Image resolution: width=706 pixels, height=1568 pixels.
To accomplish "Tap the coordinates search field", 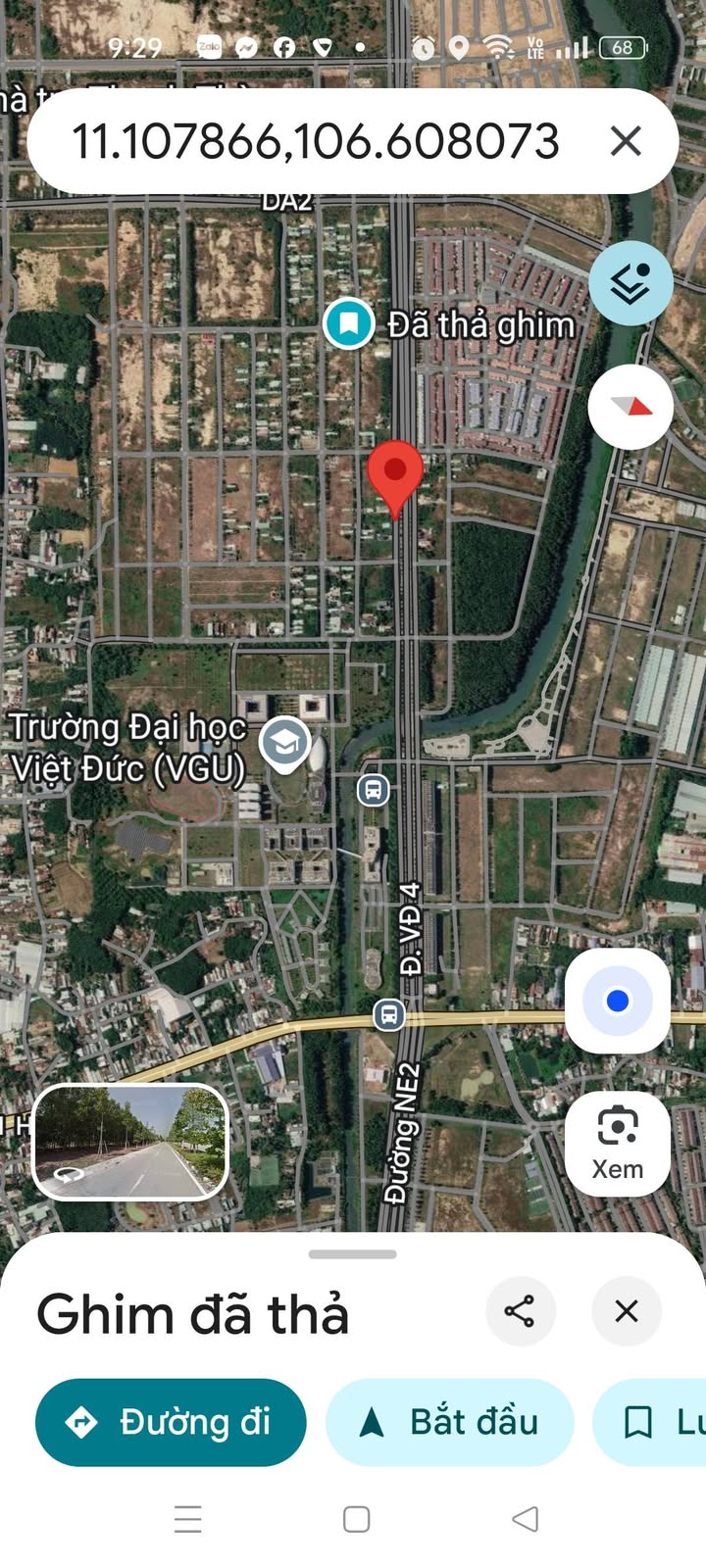I will [316, 141].
